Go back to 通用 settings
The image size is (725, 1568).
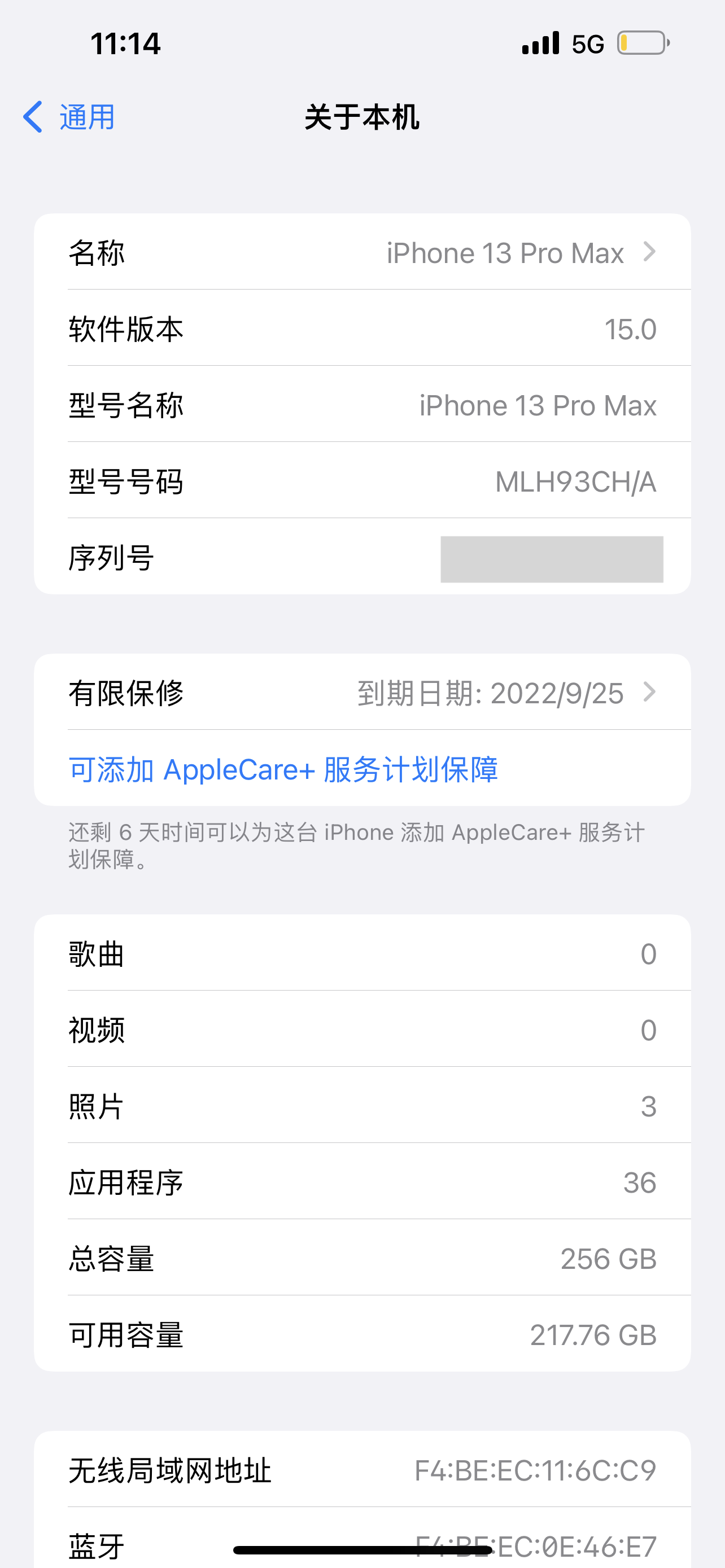(69, 117)
